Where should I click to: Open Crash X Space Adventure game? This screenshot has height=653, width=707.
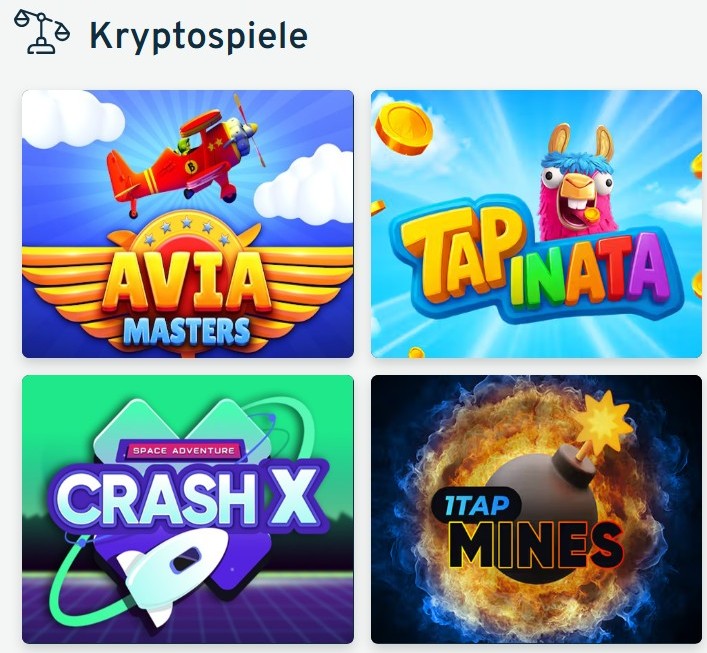tap(188, 509)
